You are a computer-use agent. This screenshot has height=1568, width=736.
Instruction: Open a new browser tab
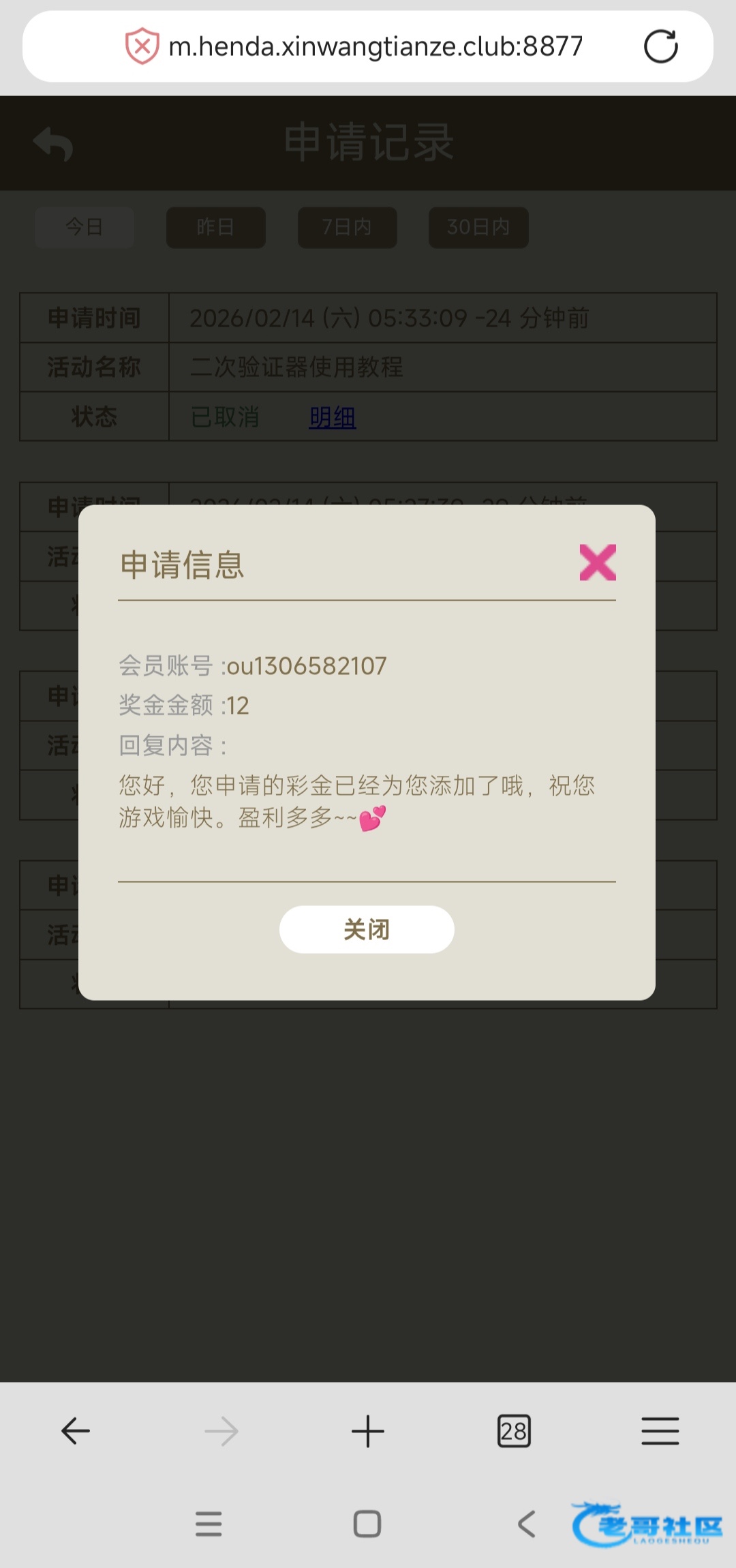tap(368, 1430)
